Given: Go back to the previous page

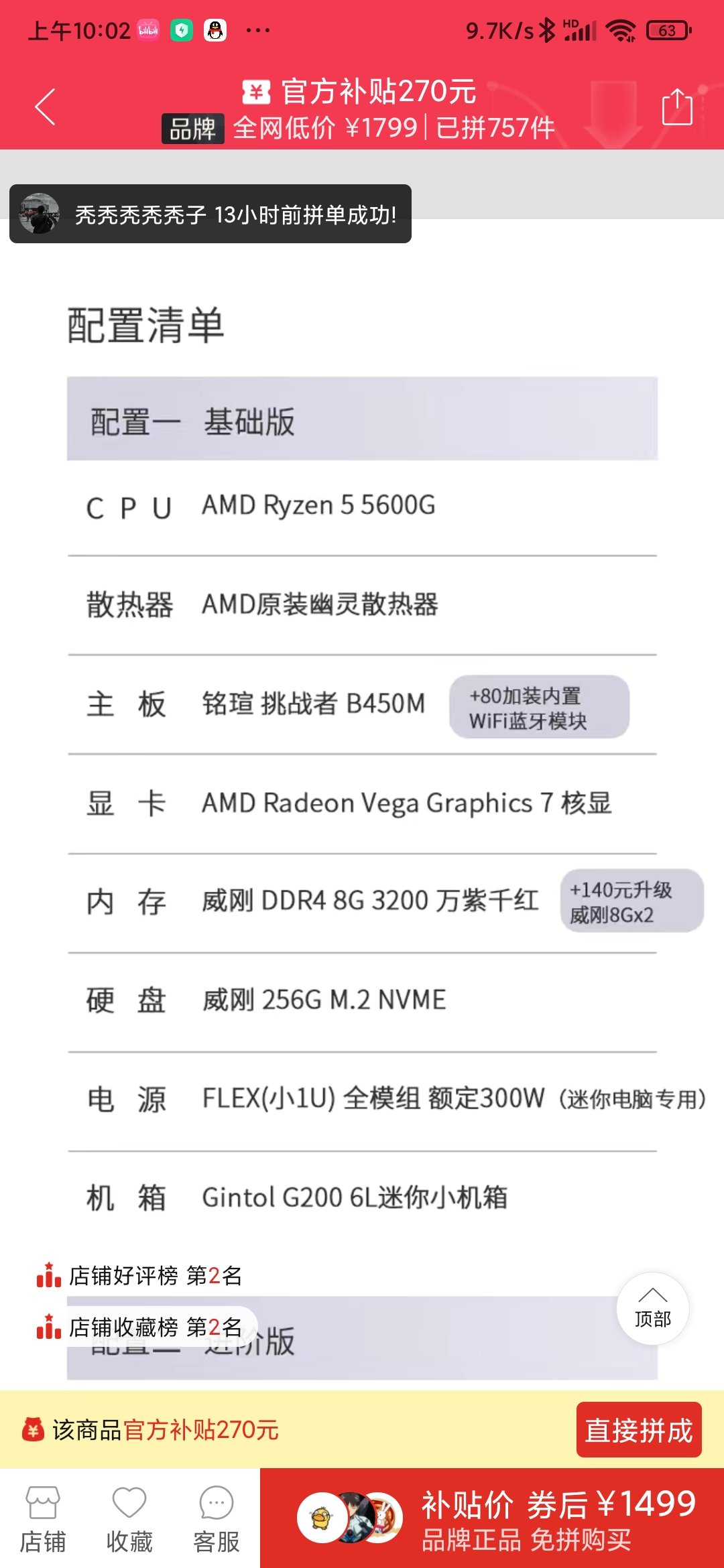Looking at the screenshot, I should [46, 107].
